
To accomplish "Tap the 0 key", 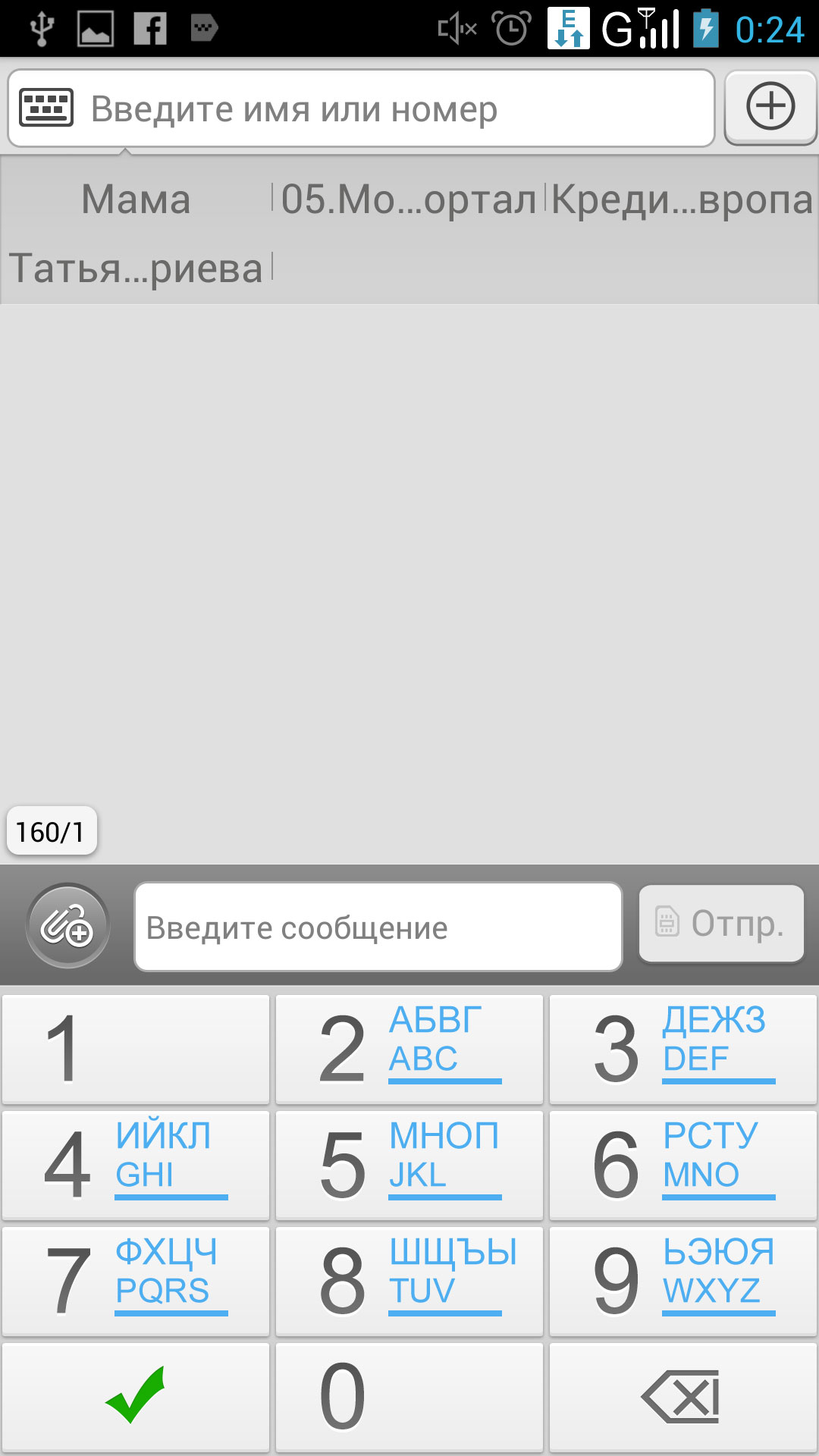I will click(409, 1398).
